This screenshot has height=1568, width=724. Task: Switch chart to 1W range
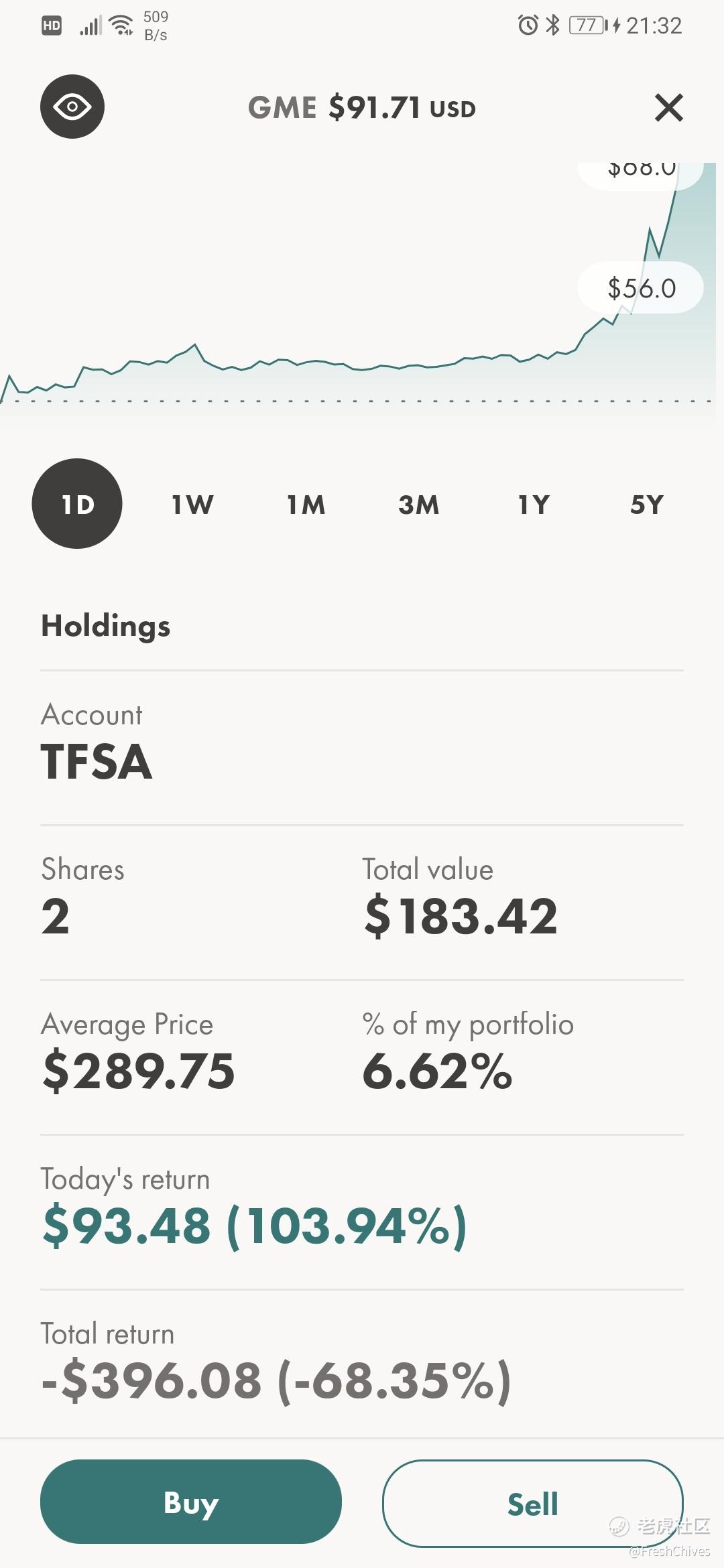[192, 505]
